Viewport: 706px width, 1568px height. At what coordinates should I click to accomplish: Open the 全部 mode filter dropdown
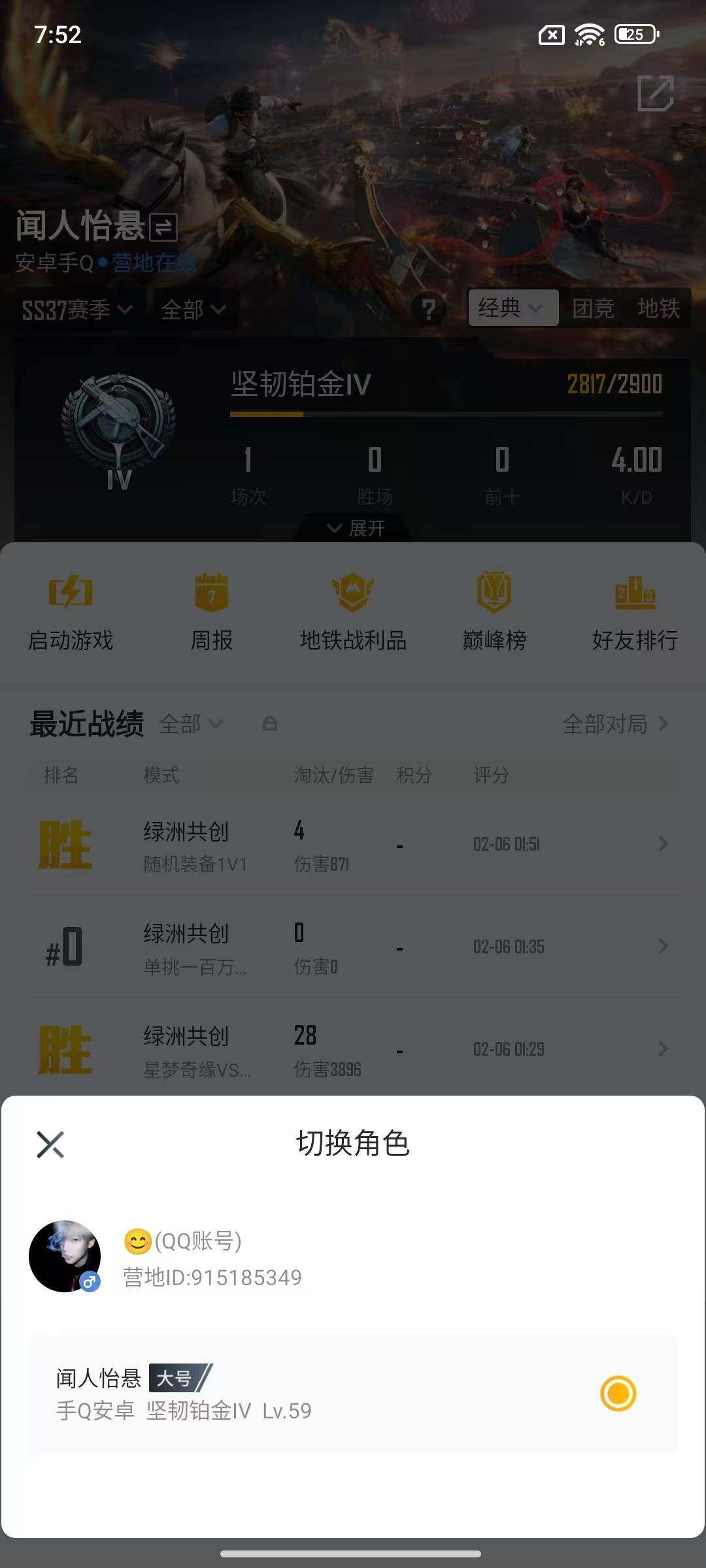[x=192, y=310]
